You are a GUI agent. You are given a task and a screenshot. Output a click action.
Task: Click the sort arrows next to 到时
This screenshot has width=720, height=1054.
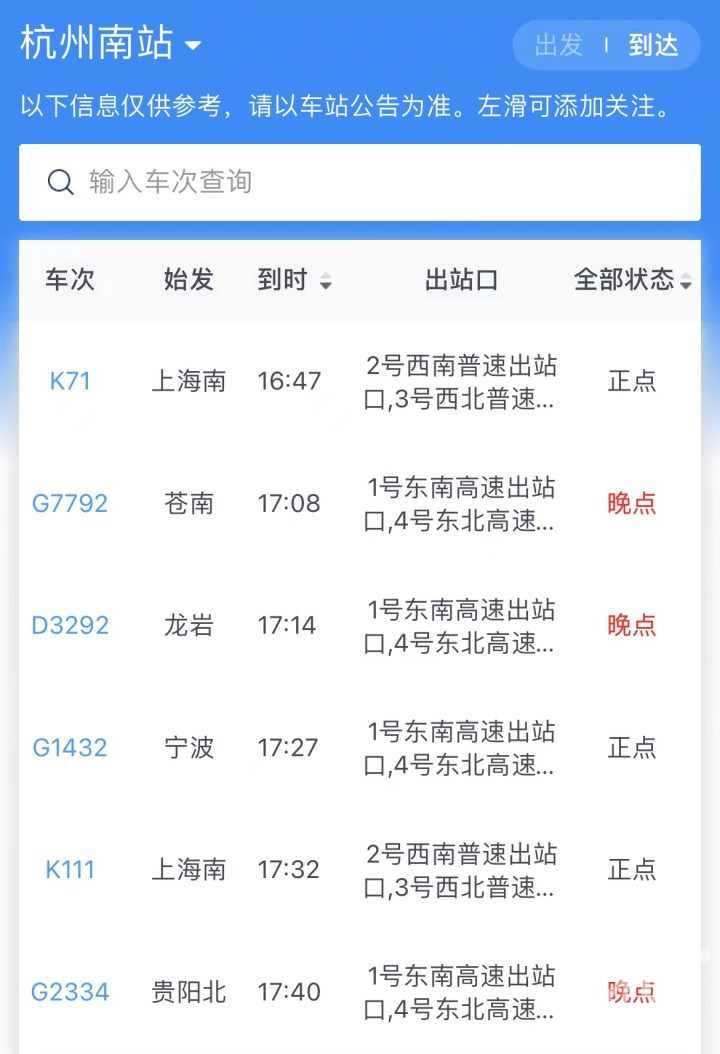[326, 281]
